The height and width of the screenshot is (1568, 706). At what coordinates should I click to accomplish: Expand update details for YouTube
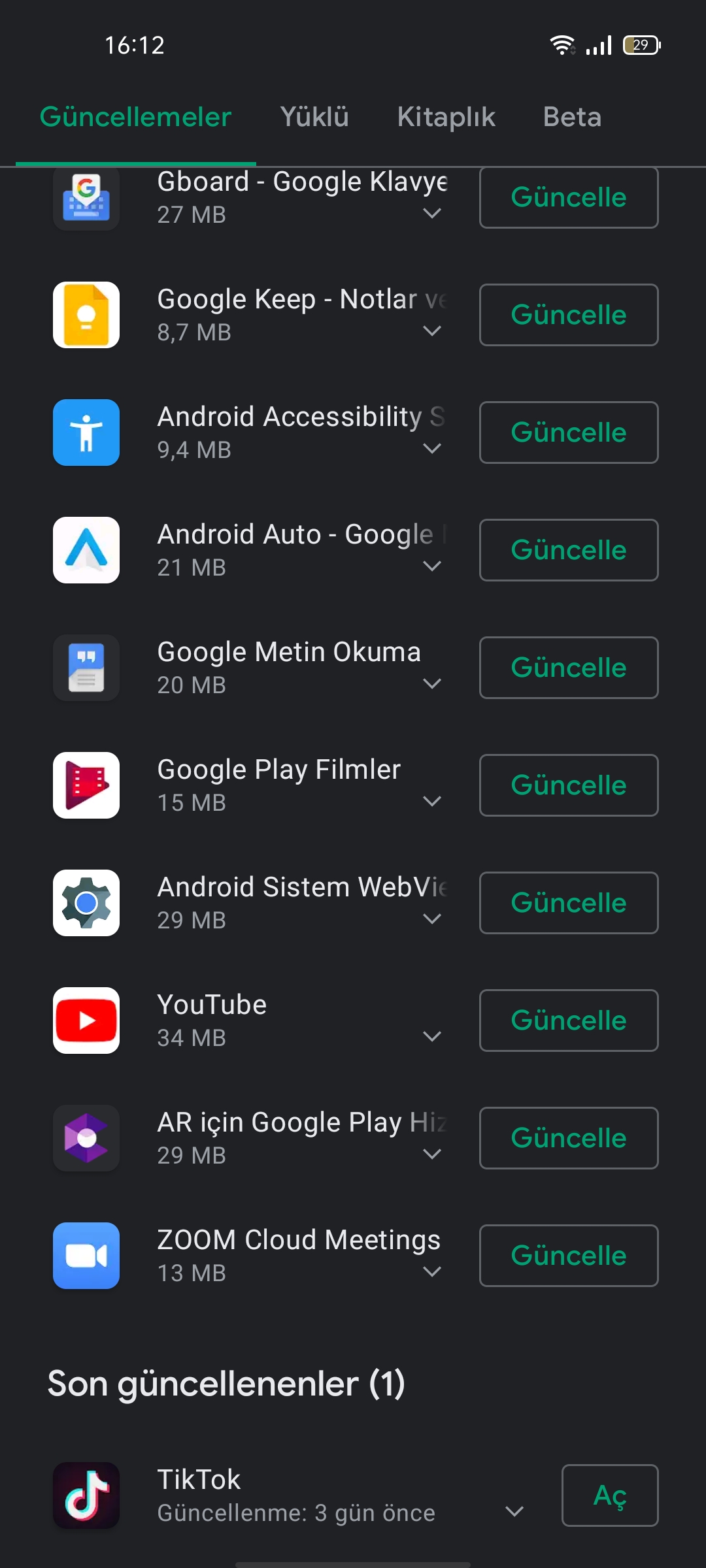[432, 1036]
